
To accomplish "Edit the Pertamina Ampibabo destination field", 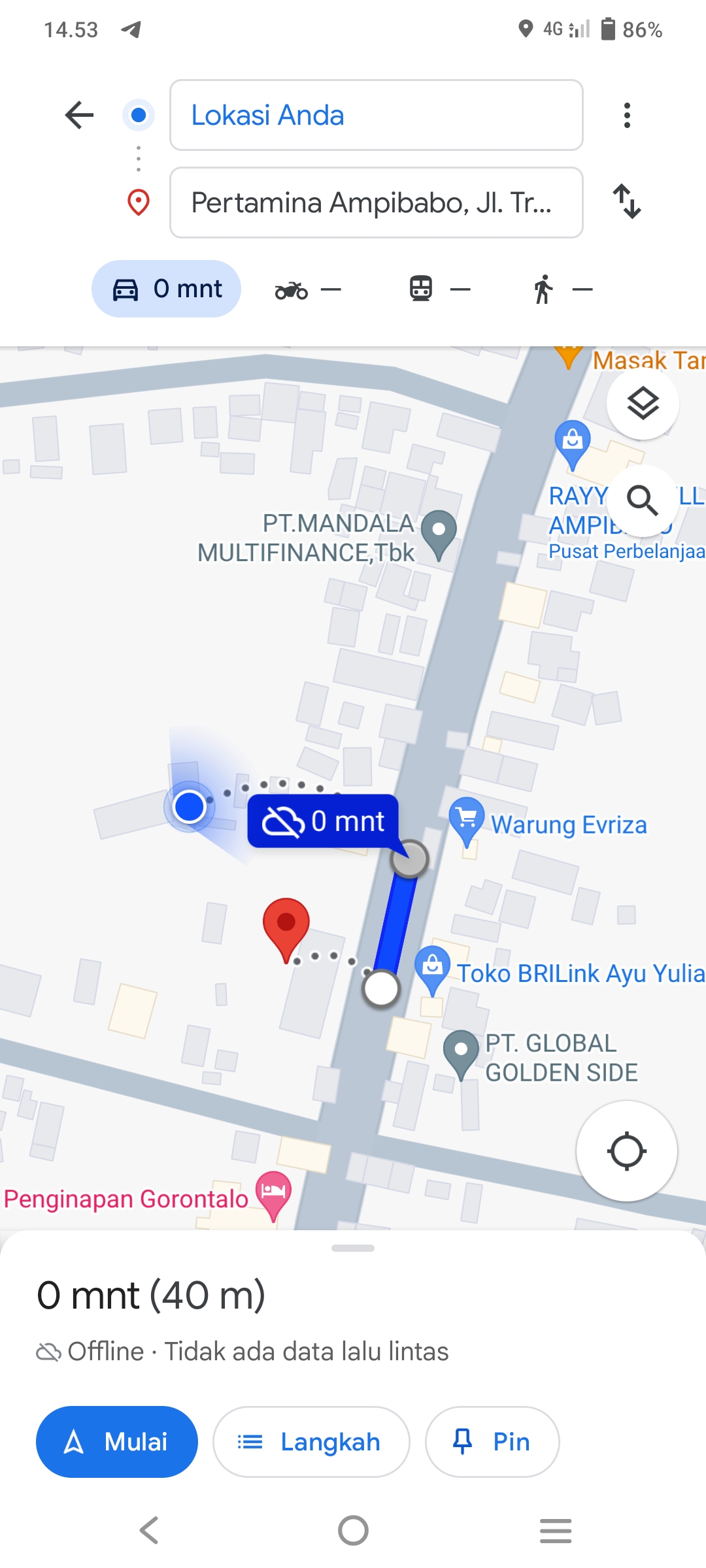I will pos(376,203).
